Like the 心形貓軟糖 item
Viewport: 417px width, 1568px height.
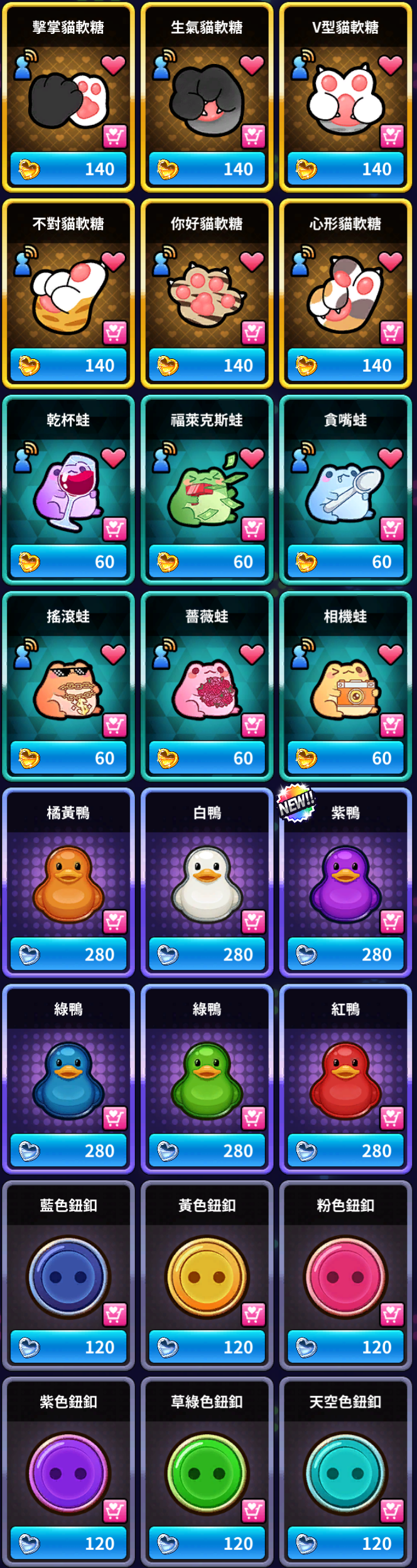tap(390, 261)
